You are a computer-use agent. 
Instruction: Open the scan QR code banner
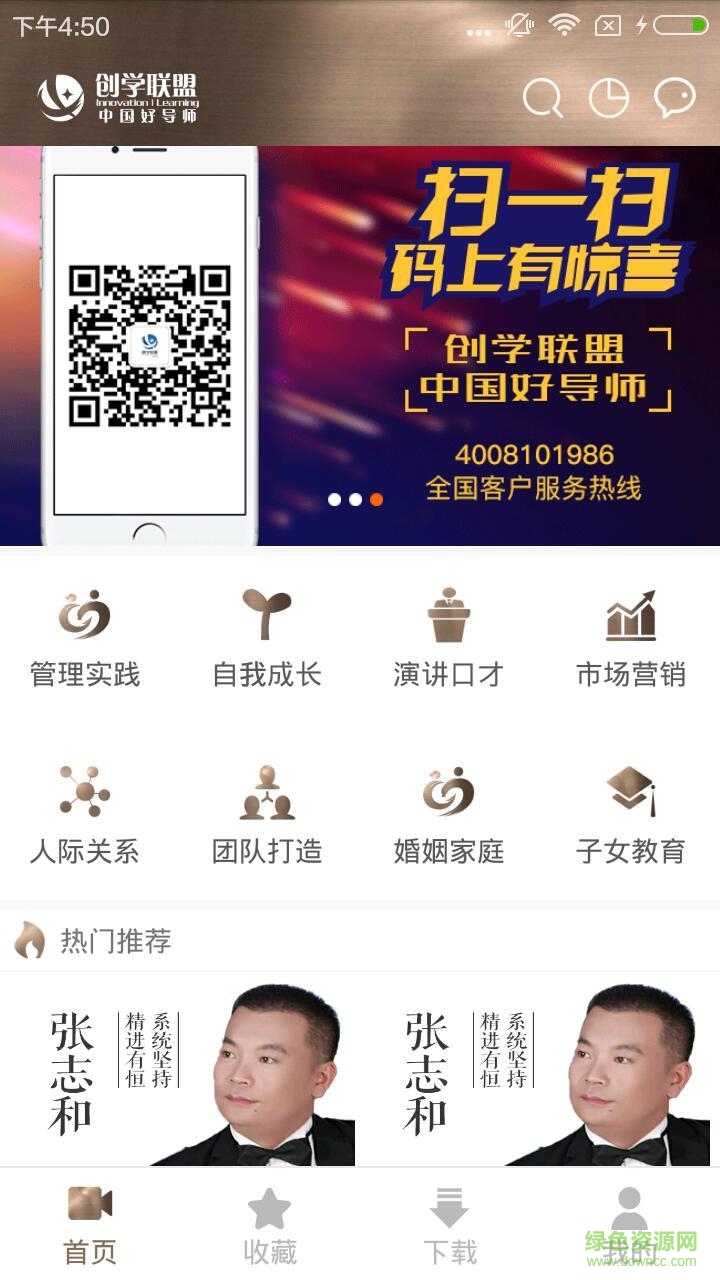[360, 345]
